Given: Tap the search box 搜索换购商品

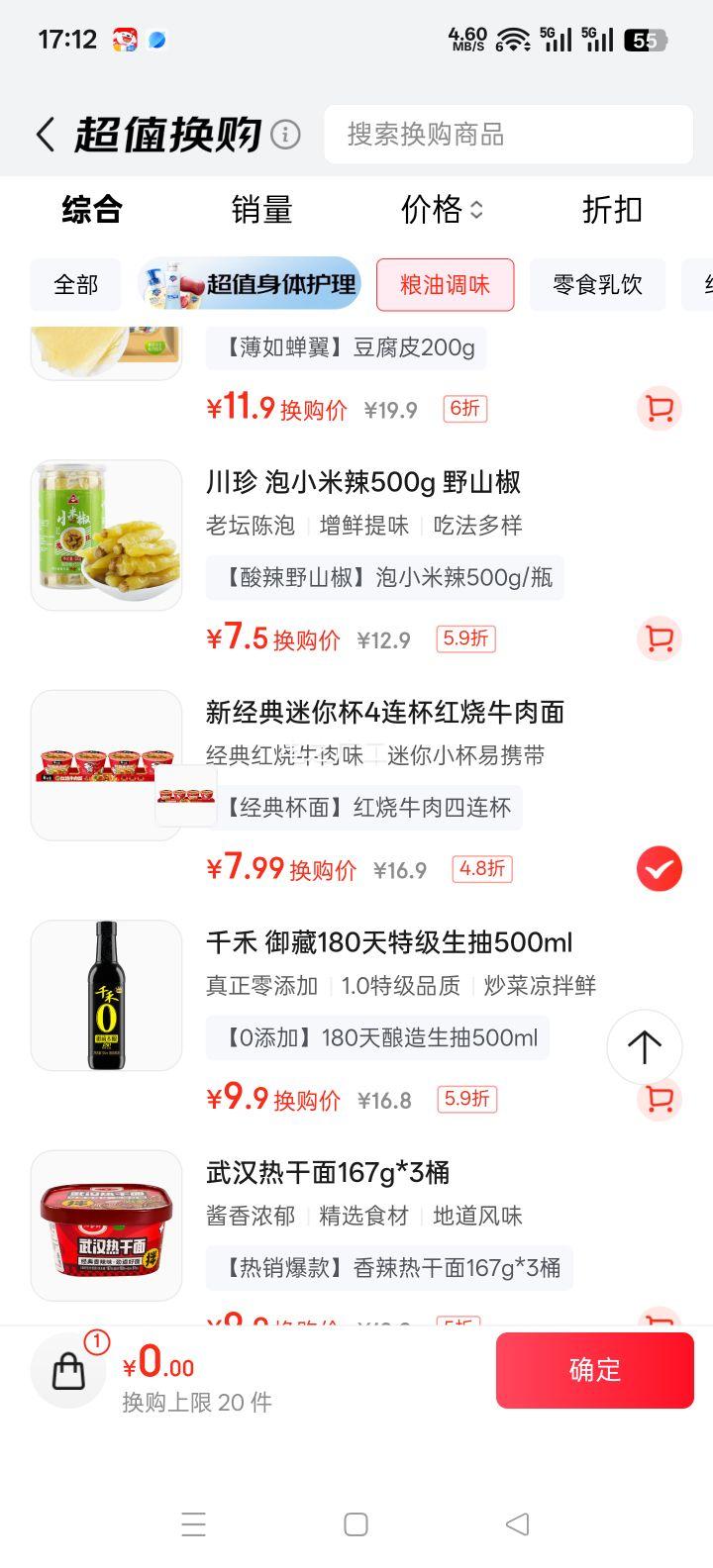Looking at the screenshot, I should point(508,135).
